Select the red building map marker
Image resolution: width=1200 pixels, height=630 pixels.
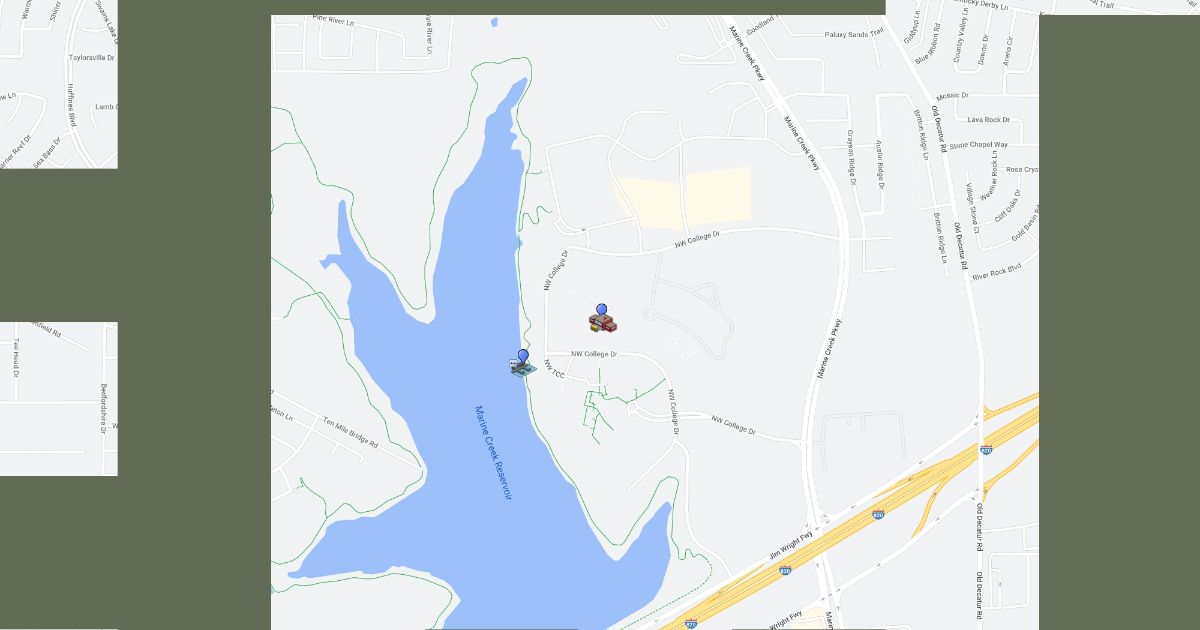pyautogui.click(x=602, y=320)
